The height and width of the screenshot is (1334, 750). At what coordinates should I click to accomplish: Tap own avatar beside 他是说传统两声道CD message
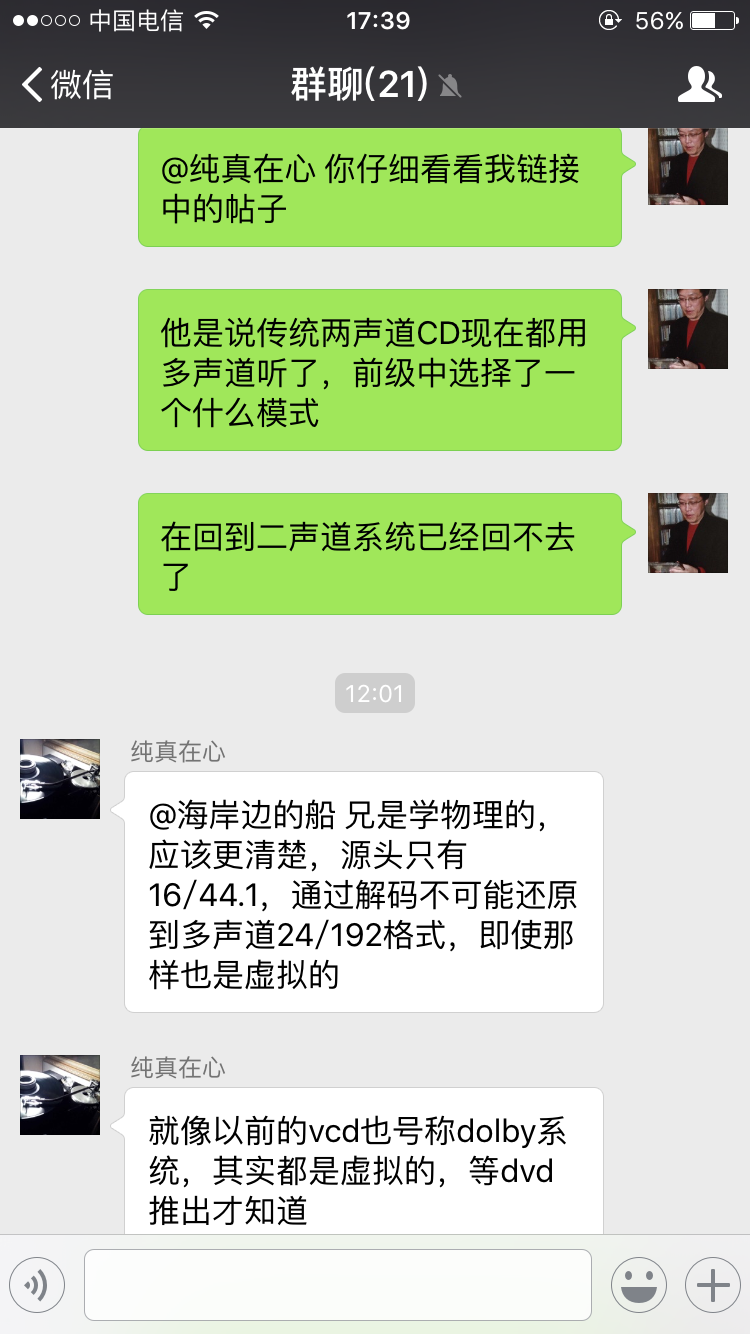pos(688,329)
